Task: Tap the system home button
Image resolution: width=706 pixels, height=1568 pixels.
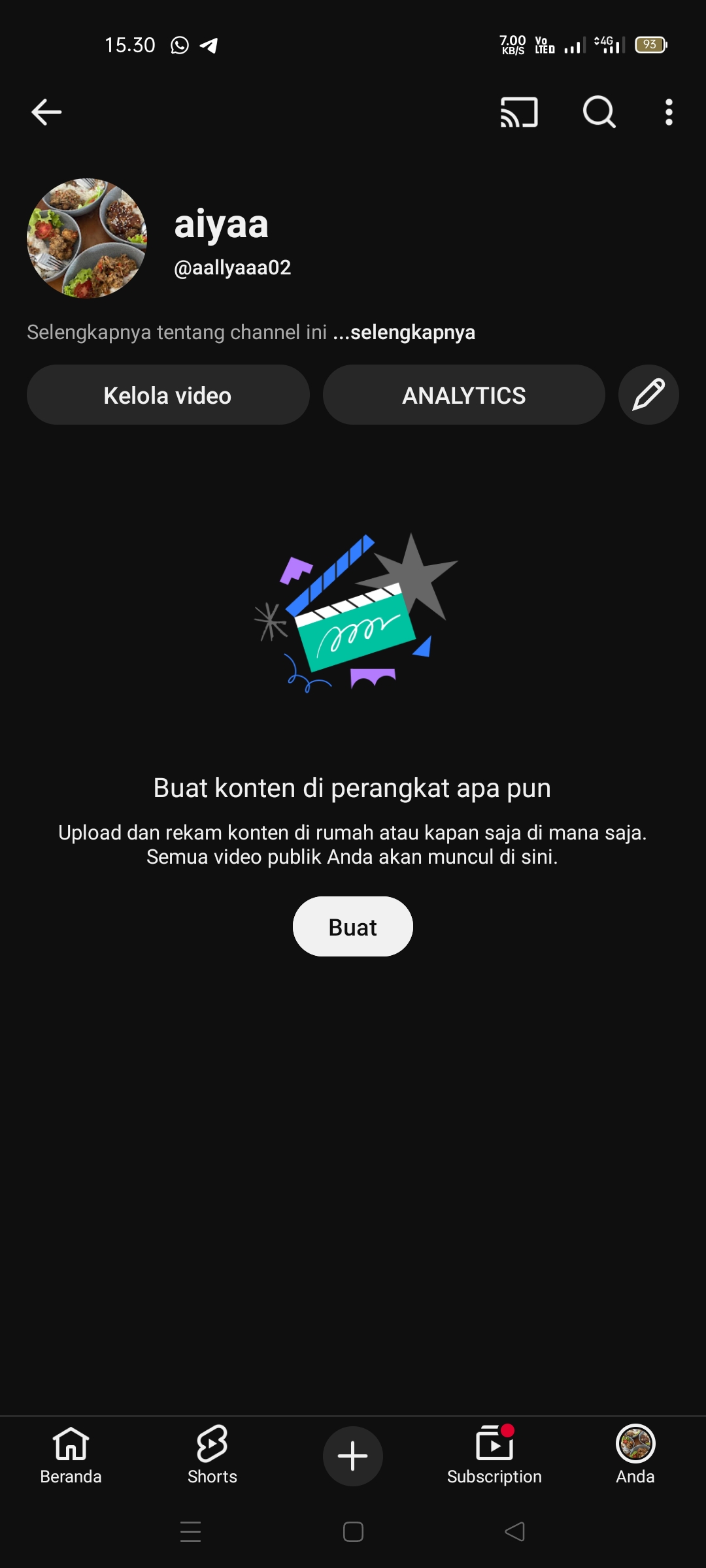Action: pyautogui.click(x=353, y=1531)
